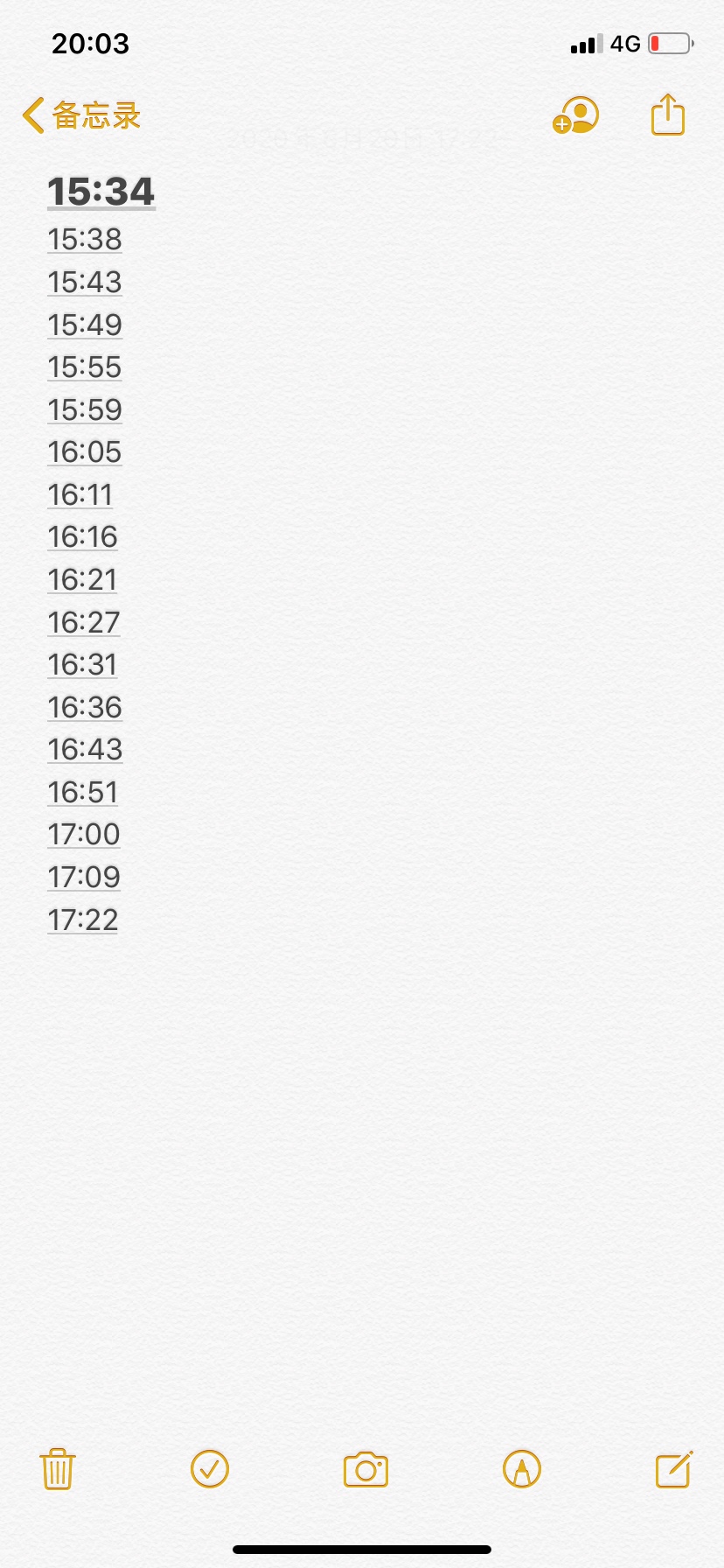Go back to the 备忘录 list
The height and width of the screenshot is (1568, 724).
(81, 115)
